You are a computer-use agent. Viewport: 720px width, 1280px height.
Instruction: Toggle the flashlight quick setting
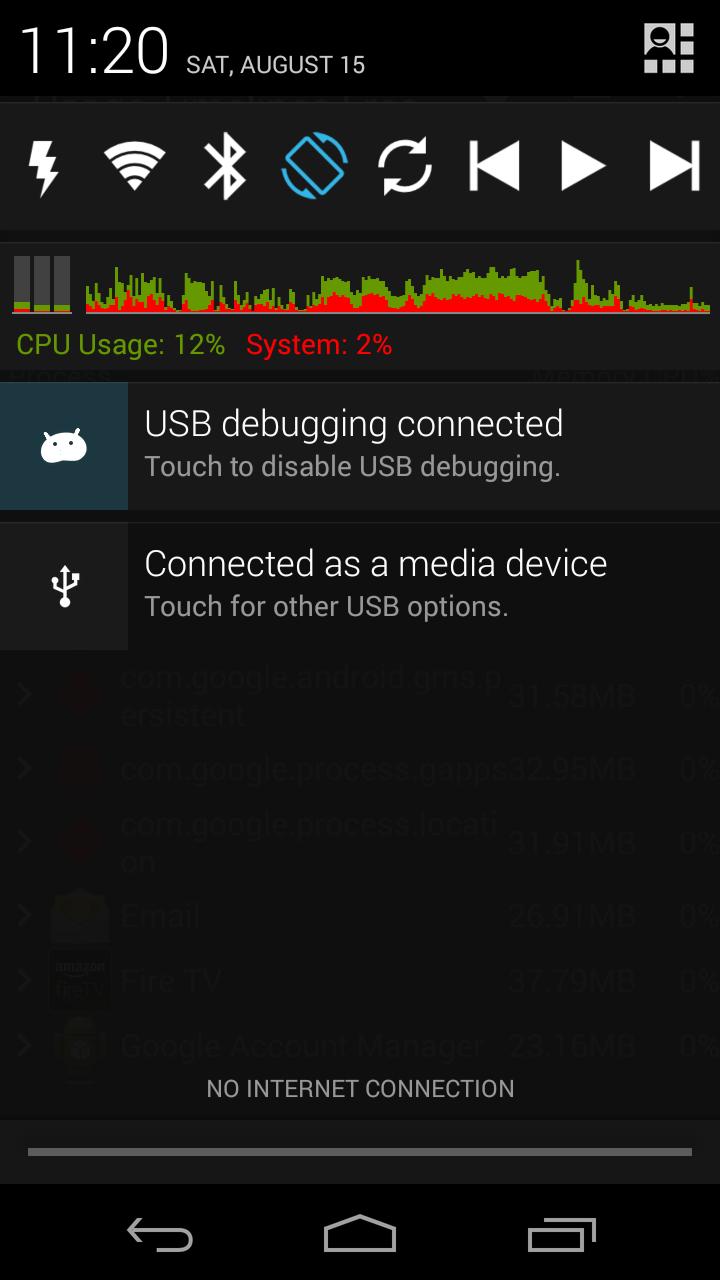point(42,167)
